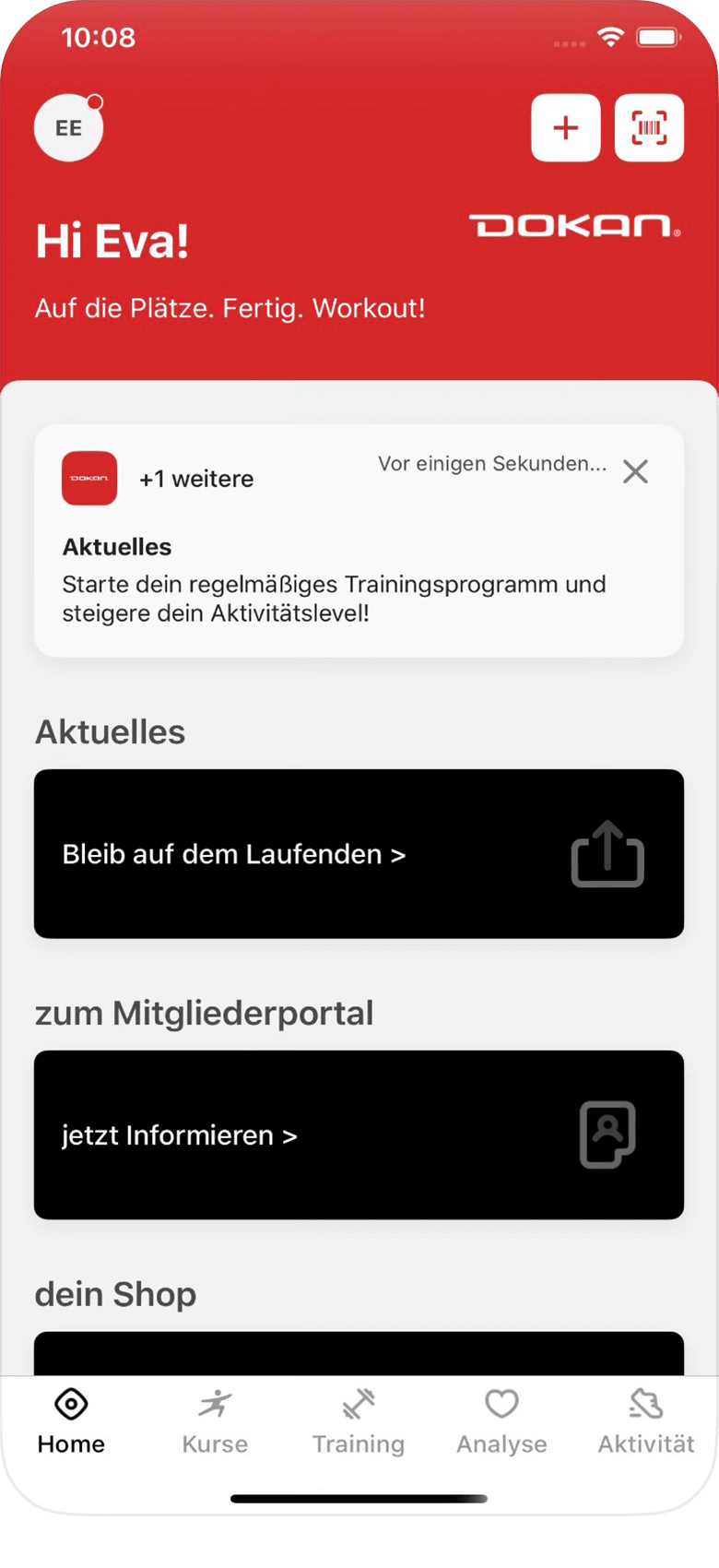719x1568 pixels.
Task: Show the Aktivität tab
Action: point(646,1421)
